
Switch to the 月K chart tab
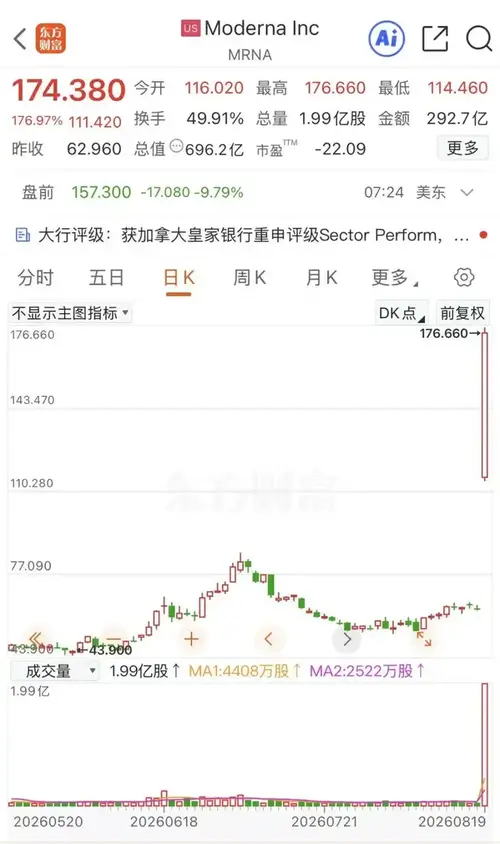321,278
